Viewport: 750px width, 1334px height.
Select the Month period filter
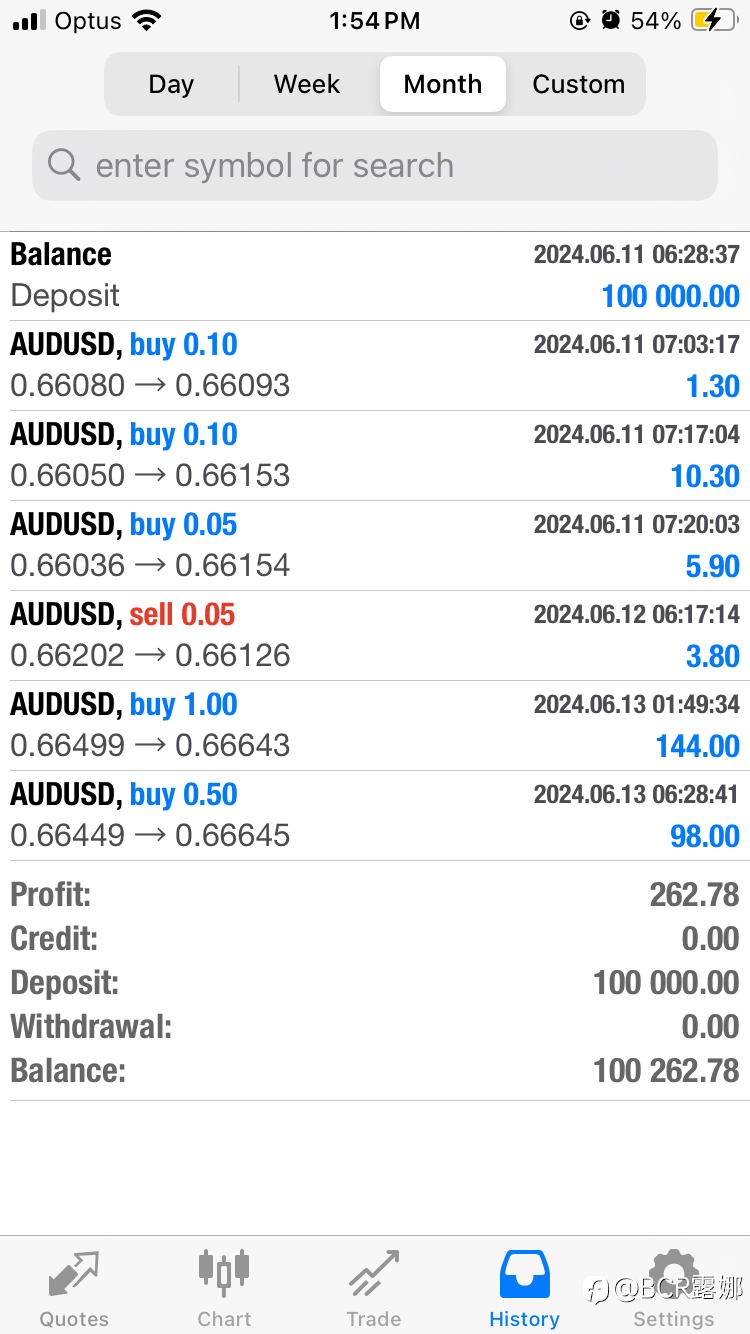[443, 84]
